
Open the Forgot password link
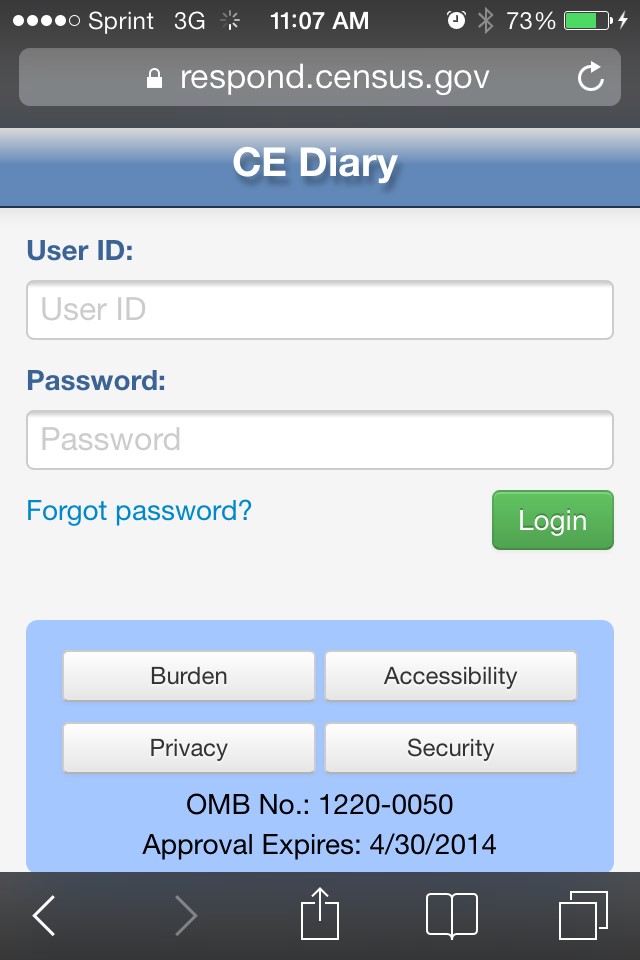(139, 511)
